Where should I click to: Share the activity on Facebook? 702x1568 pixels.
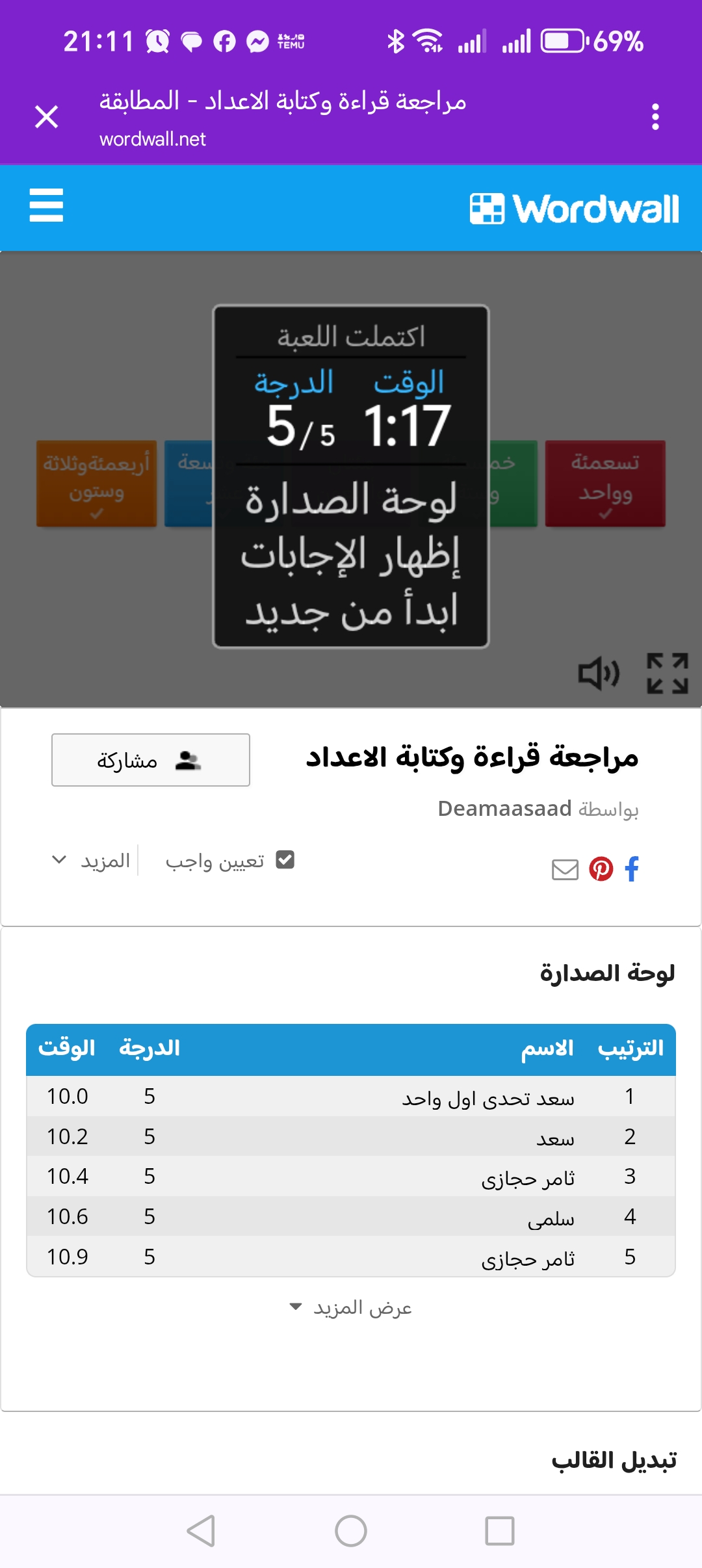click(x=632, y=869)
